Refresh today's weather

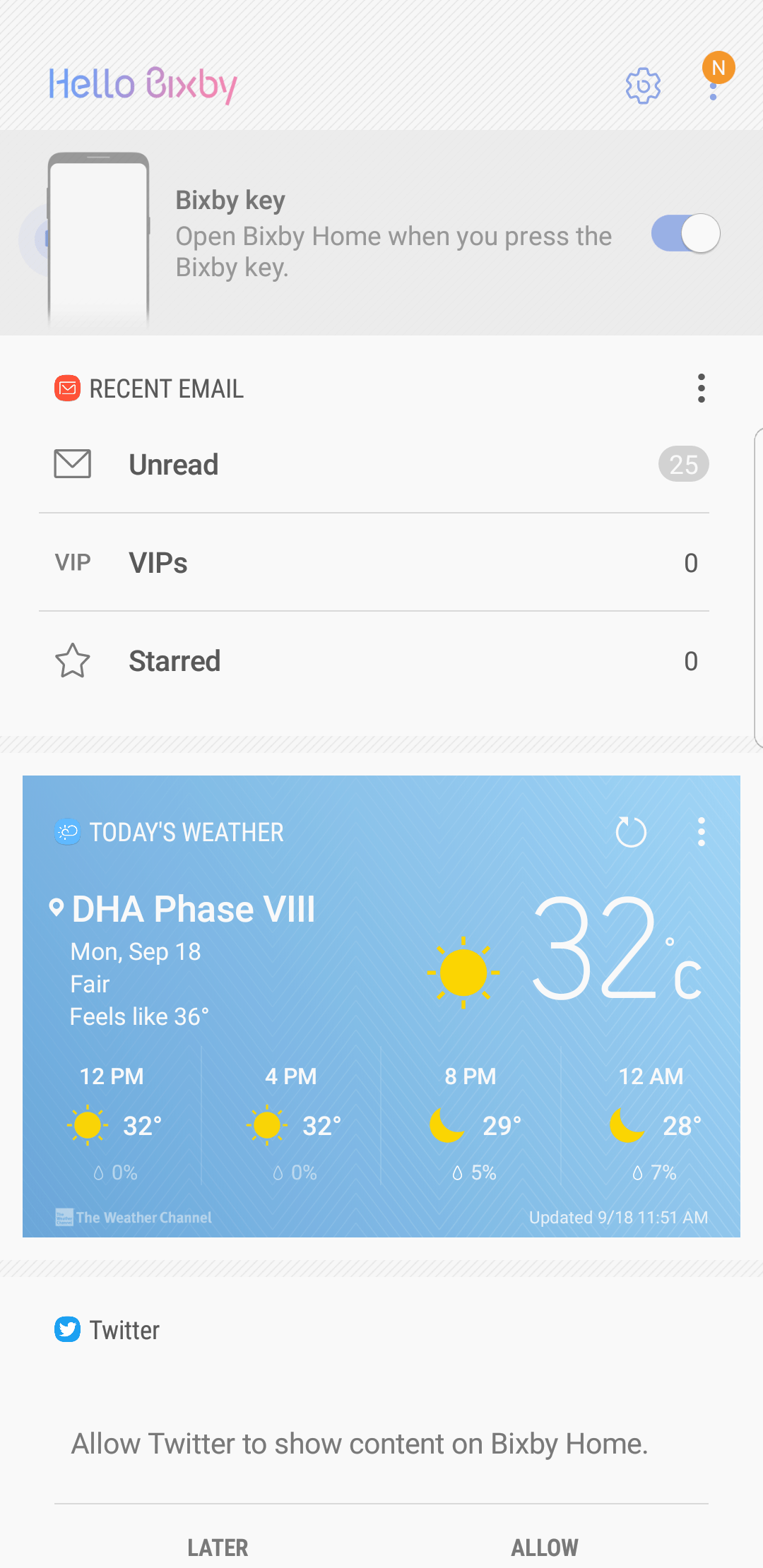click(x=631, y=832)
